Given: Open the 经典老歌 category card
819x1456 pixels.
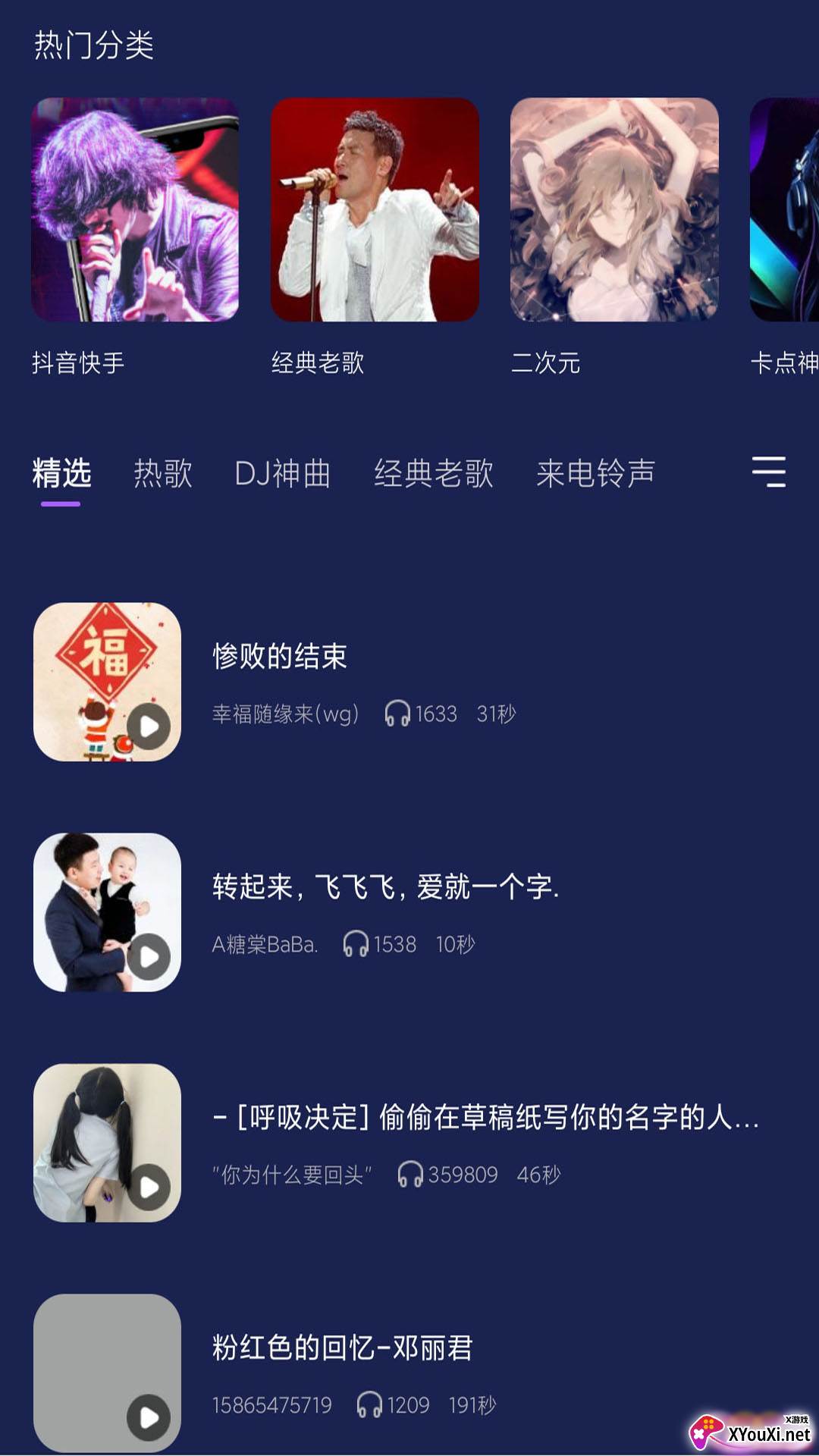Looking at the screenshot, I should pos(375,209).
